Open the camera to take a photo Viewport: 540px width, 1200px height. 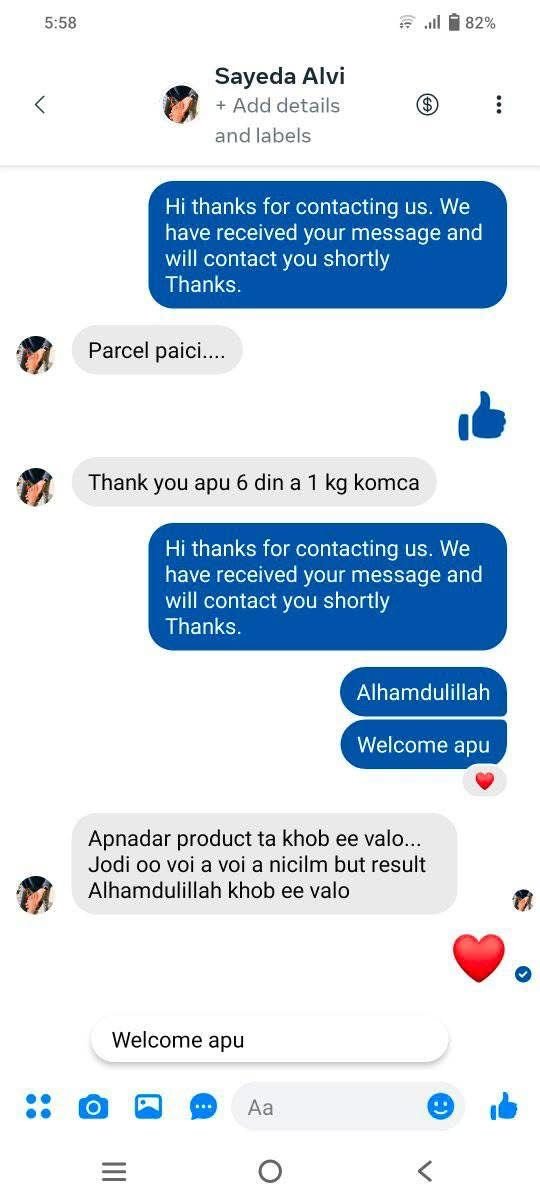click(x=93, y=1107)
